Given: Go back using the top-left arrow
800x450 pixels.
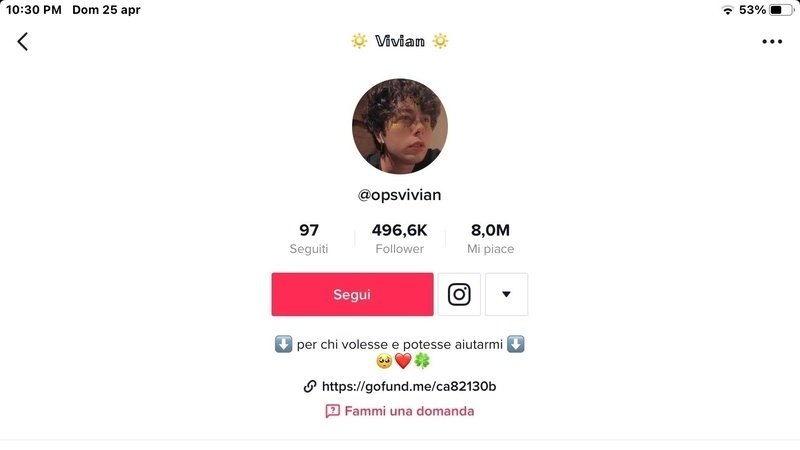Looking at the screenshot, I should [x=23, y=41].
